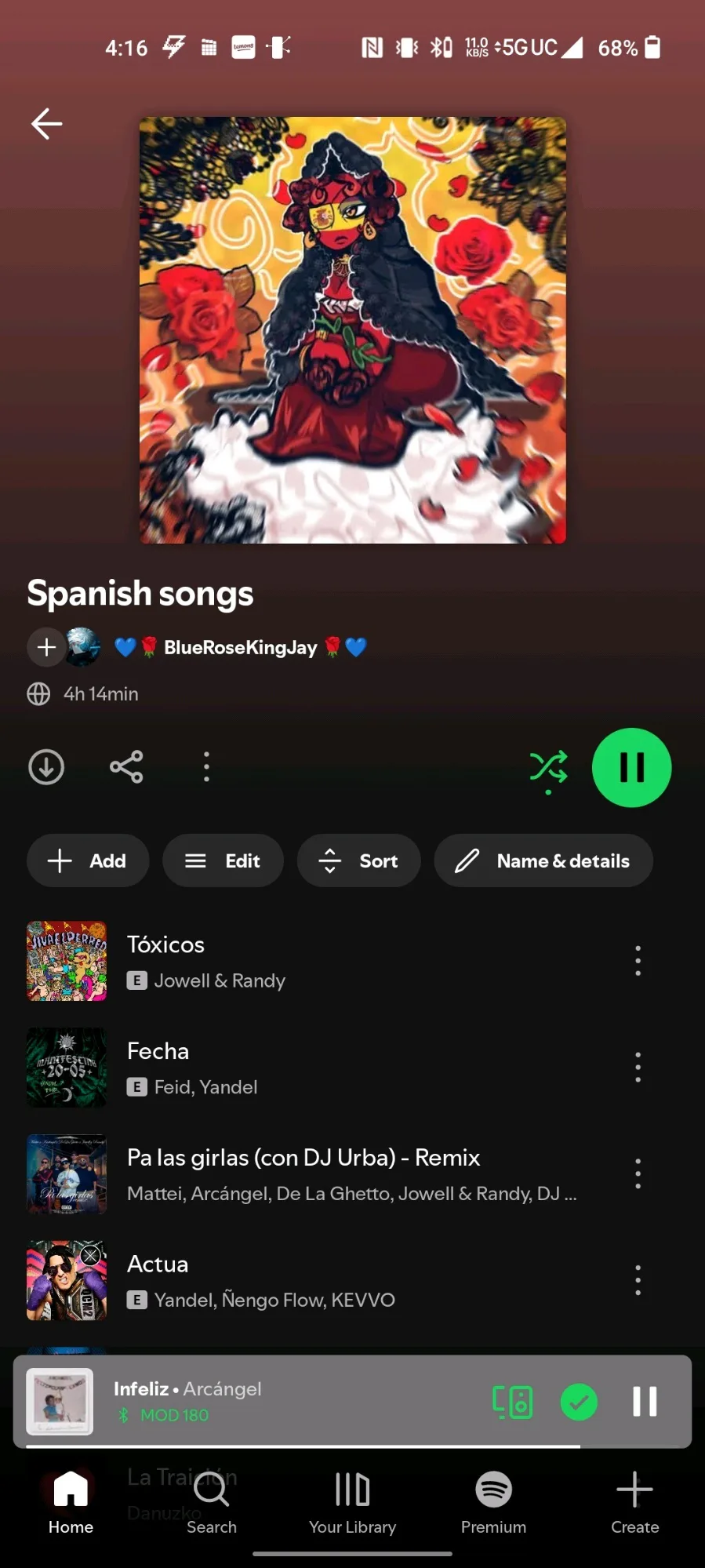
Task: Open the connect devices icon in mini player
Action: tap(512, 1402)
